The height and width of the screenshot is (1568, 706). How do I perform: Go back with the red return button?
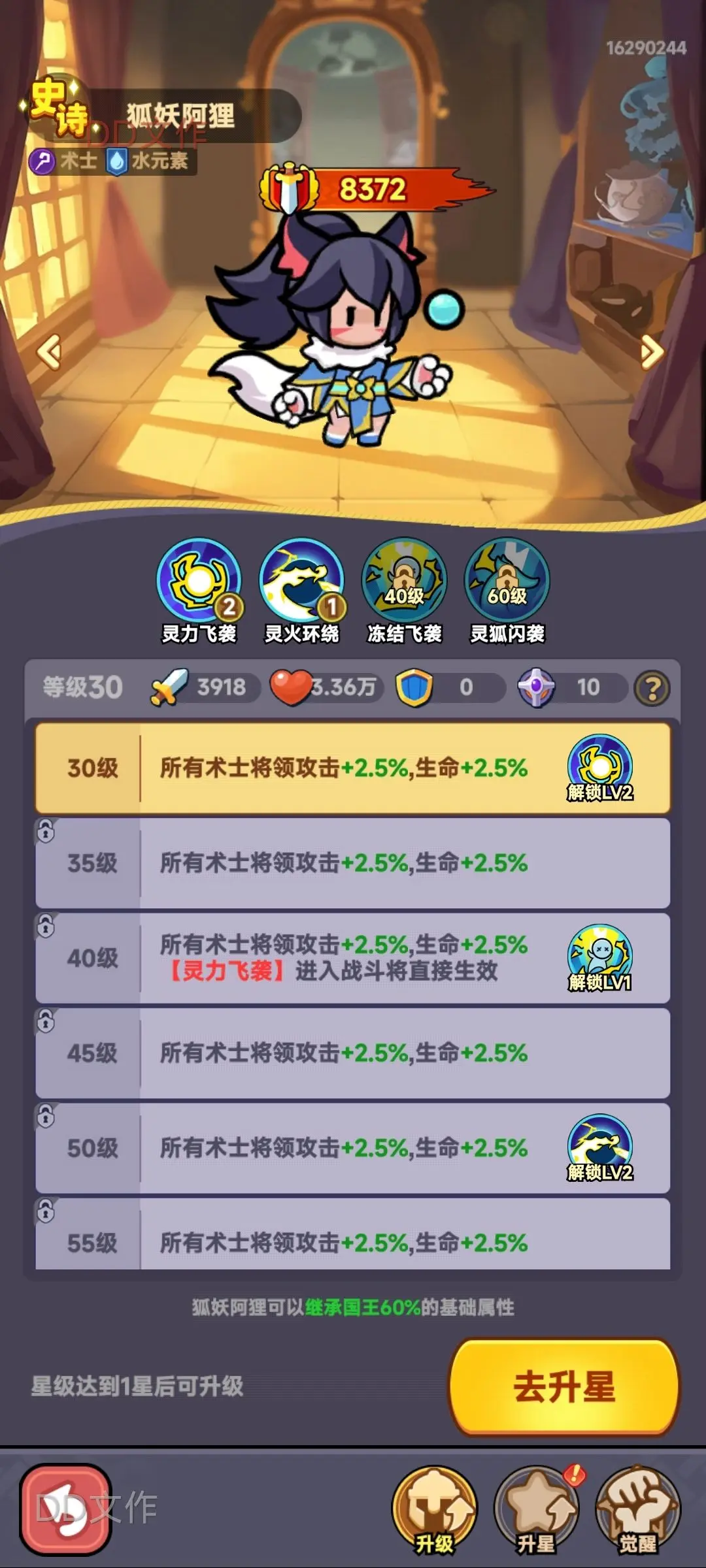65,1509
